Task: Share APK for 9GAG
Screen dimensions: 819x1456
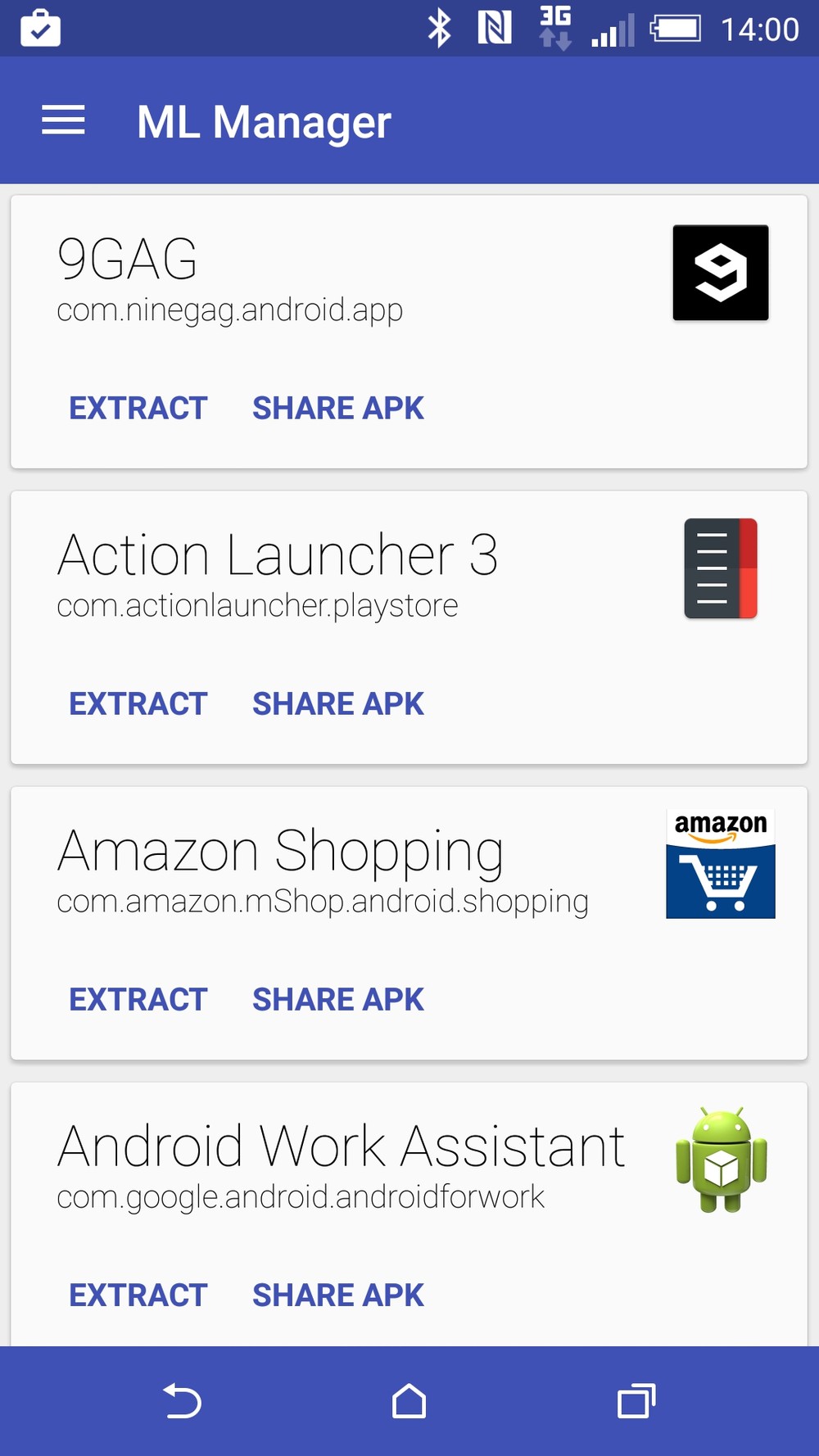Action: 337,408
